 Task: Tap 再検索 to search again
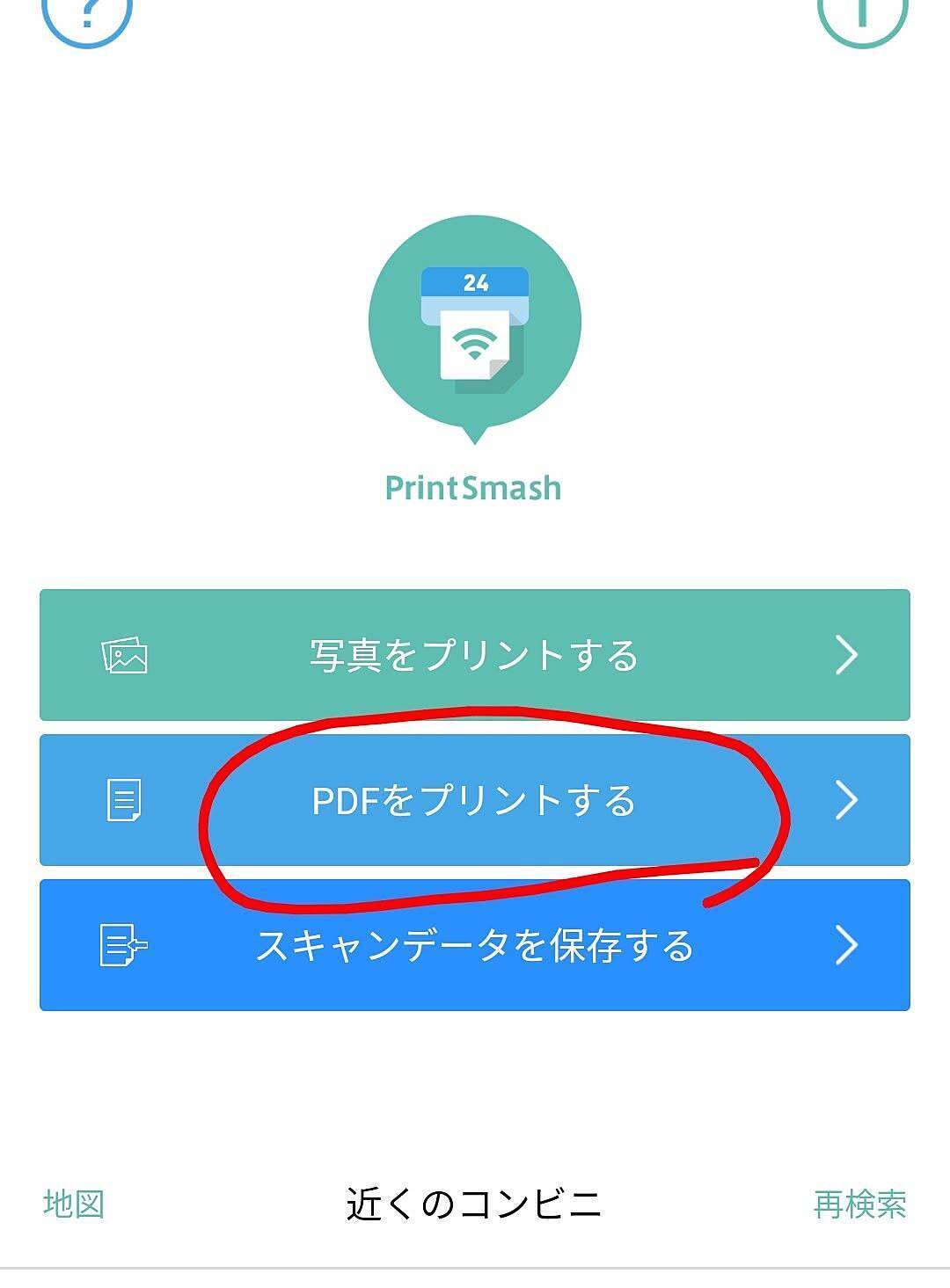tap(859, 1204)
